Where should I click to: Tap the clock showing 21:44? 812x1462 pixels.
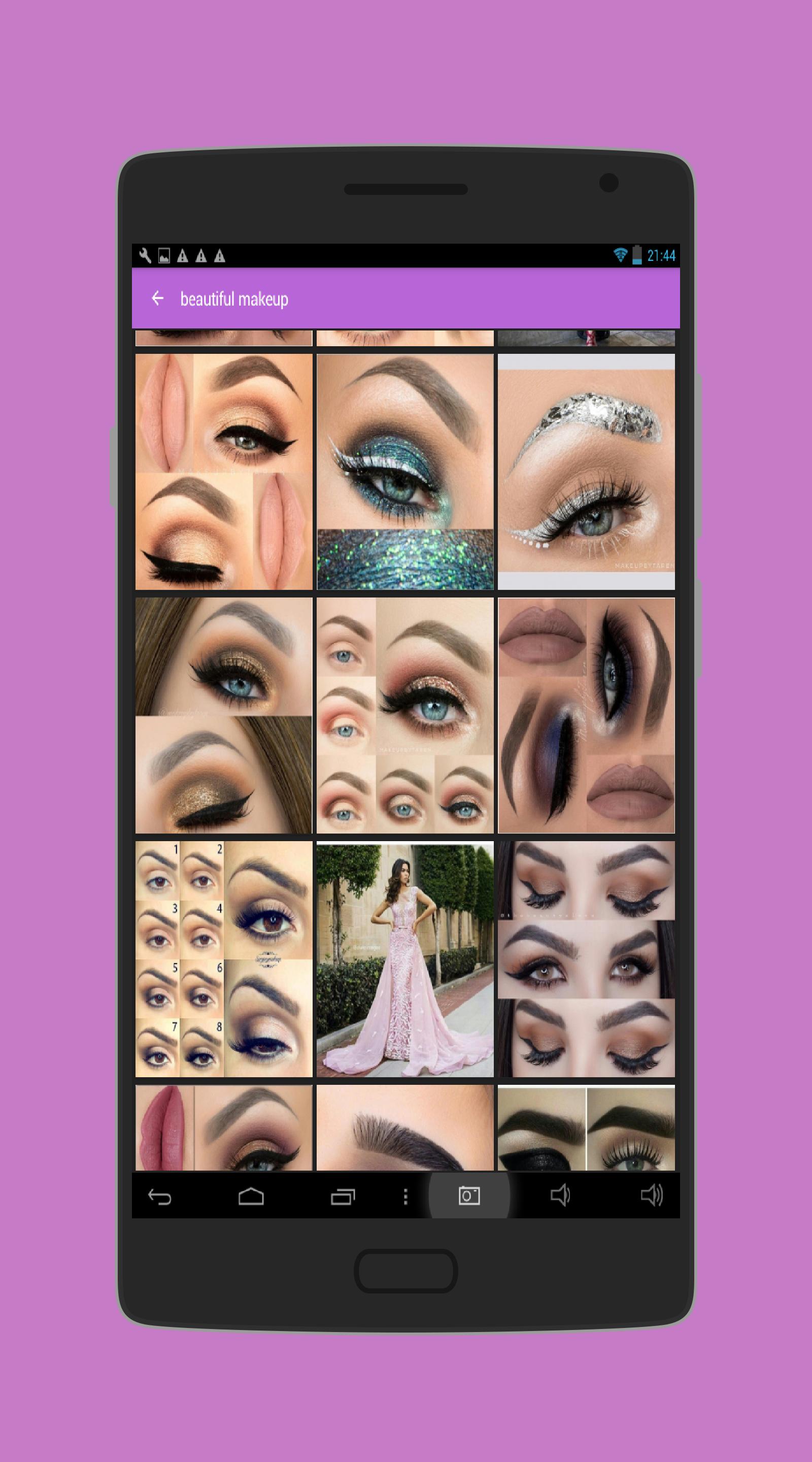pyautogui.click(x=663, y=255)
